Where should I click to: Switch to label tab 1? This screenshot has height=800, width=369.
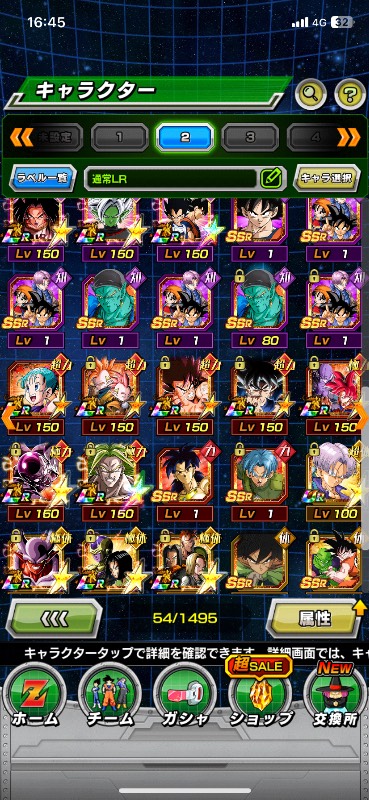(x=119, y=137)
